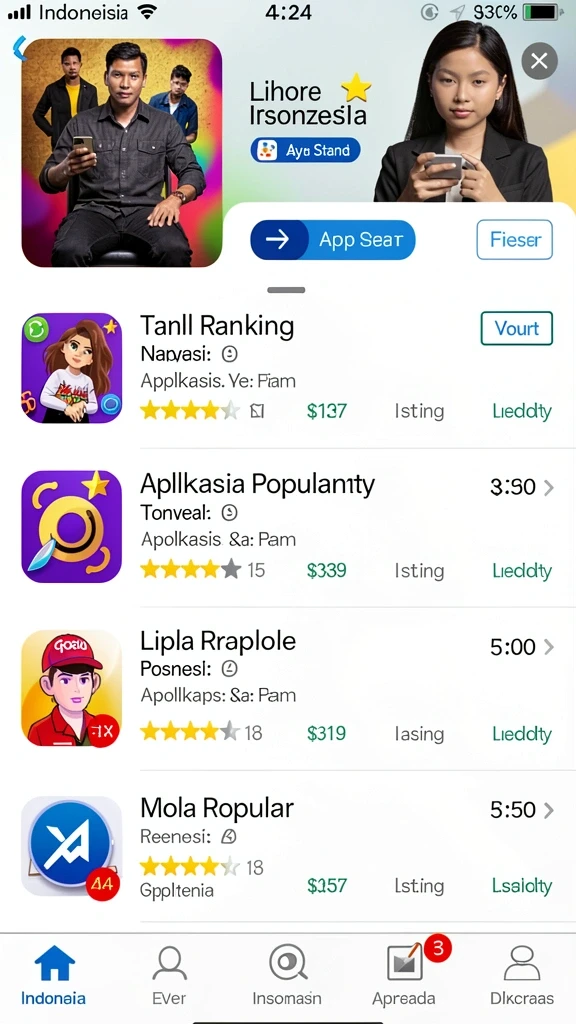Open the Mola Ropular app row
Screen dimensions: 576x1024
click(288, 847)
